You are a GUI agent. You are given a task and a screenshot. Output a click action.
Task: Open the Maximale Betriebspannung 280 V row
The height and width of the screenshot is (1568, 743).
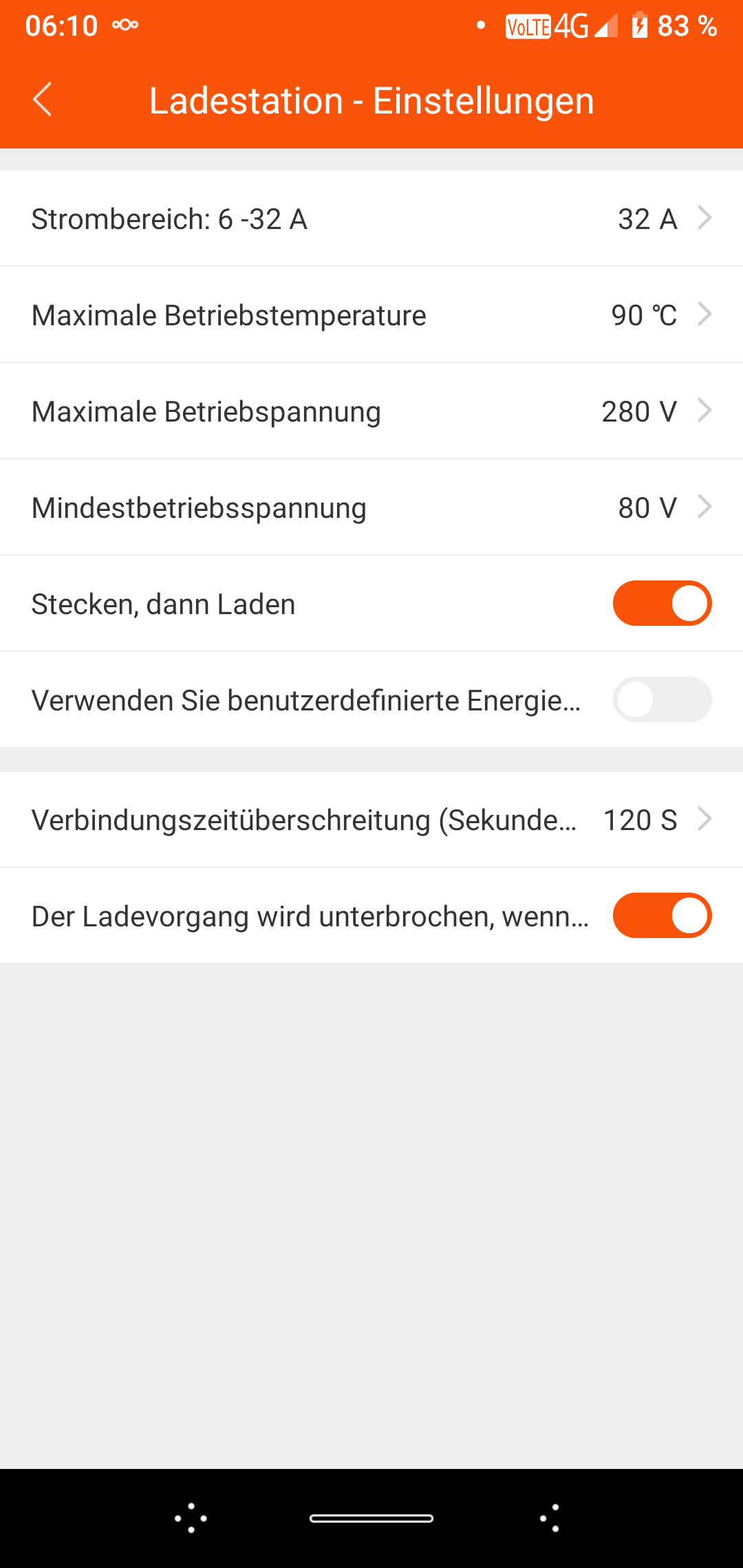tap(371, 411)
